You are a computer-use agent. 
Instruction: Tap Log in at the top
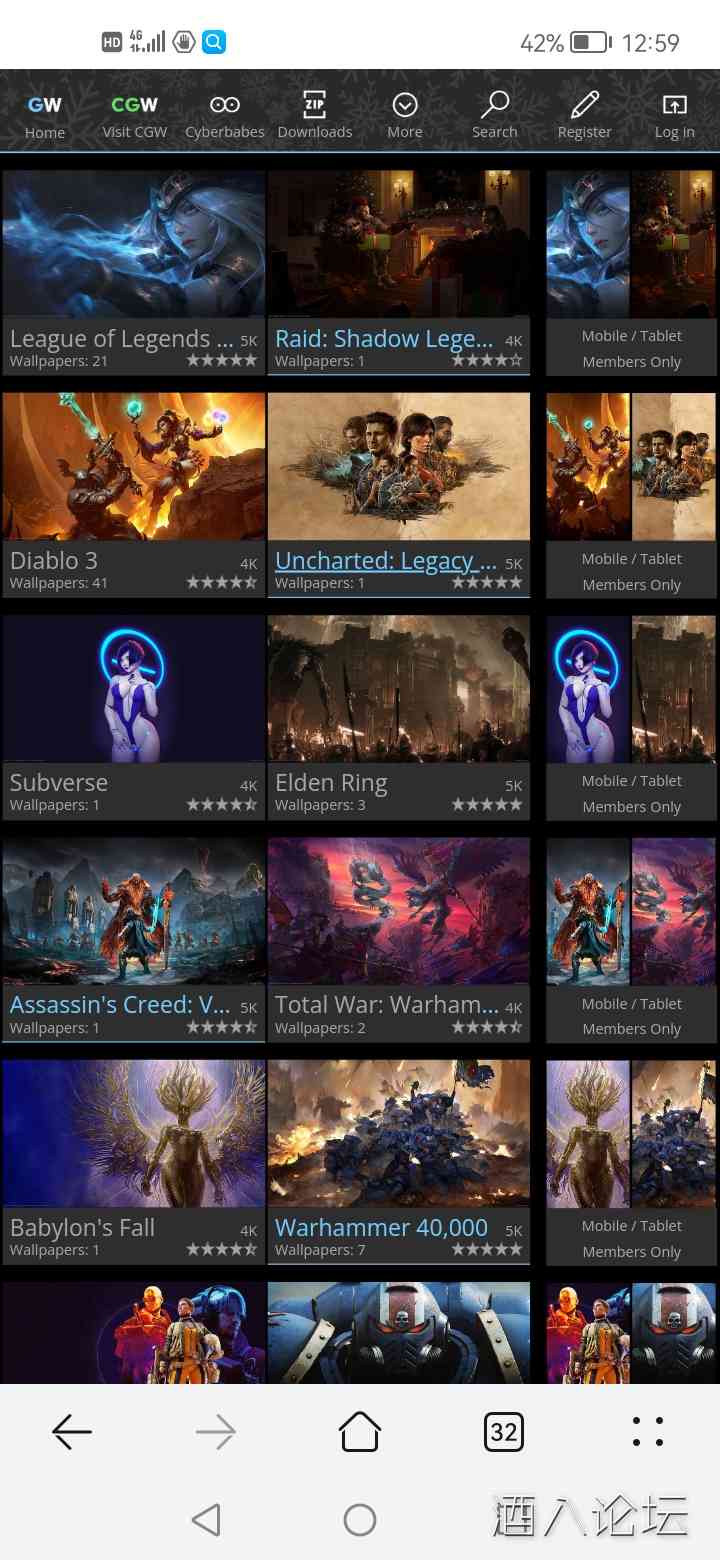[674, 116]
